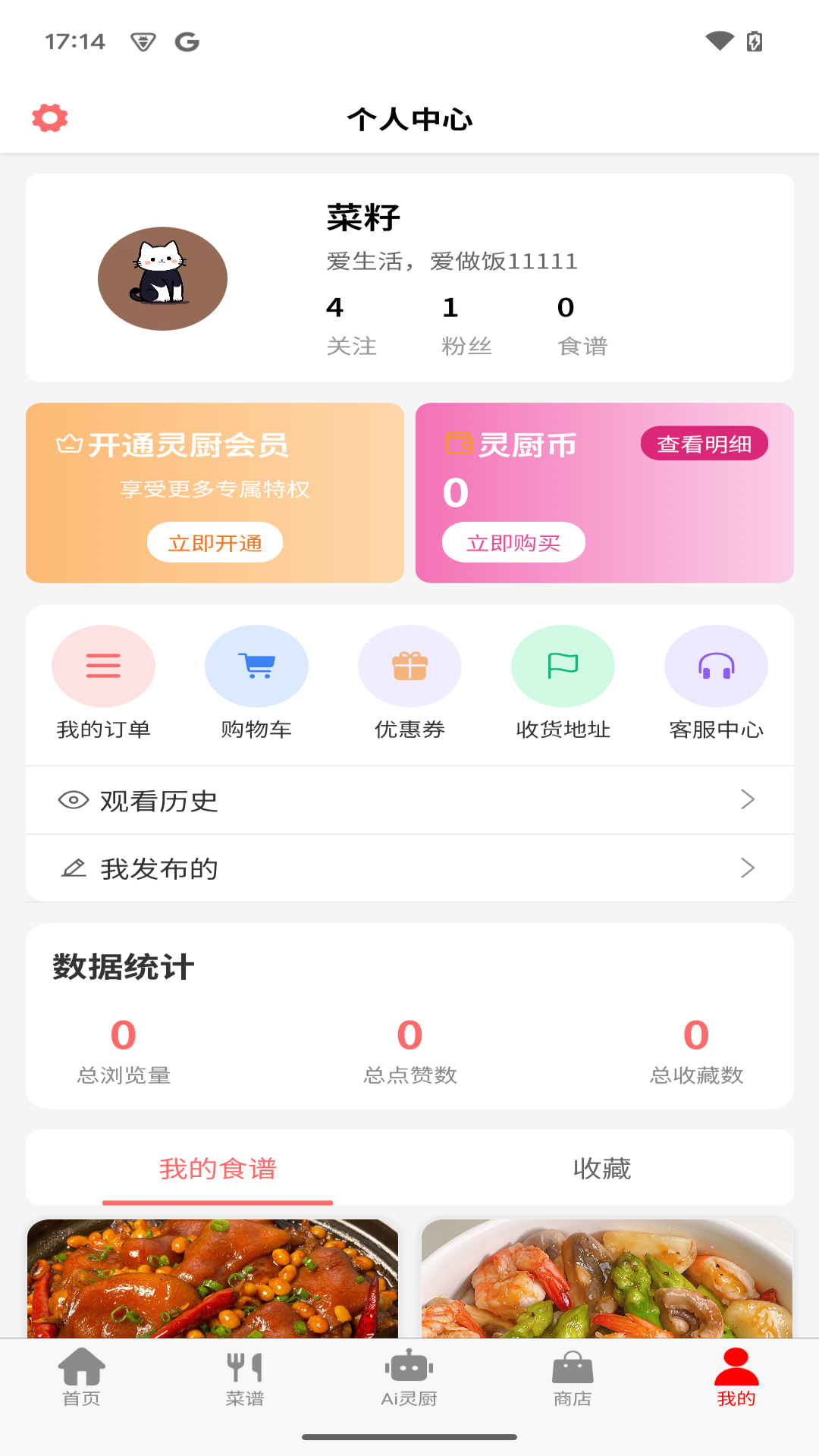Open 客服中心 headset support icon
Image resolution: width=819 pixels, height=1456 pixels.
pos(716,665)
